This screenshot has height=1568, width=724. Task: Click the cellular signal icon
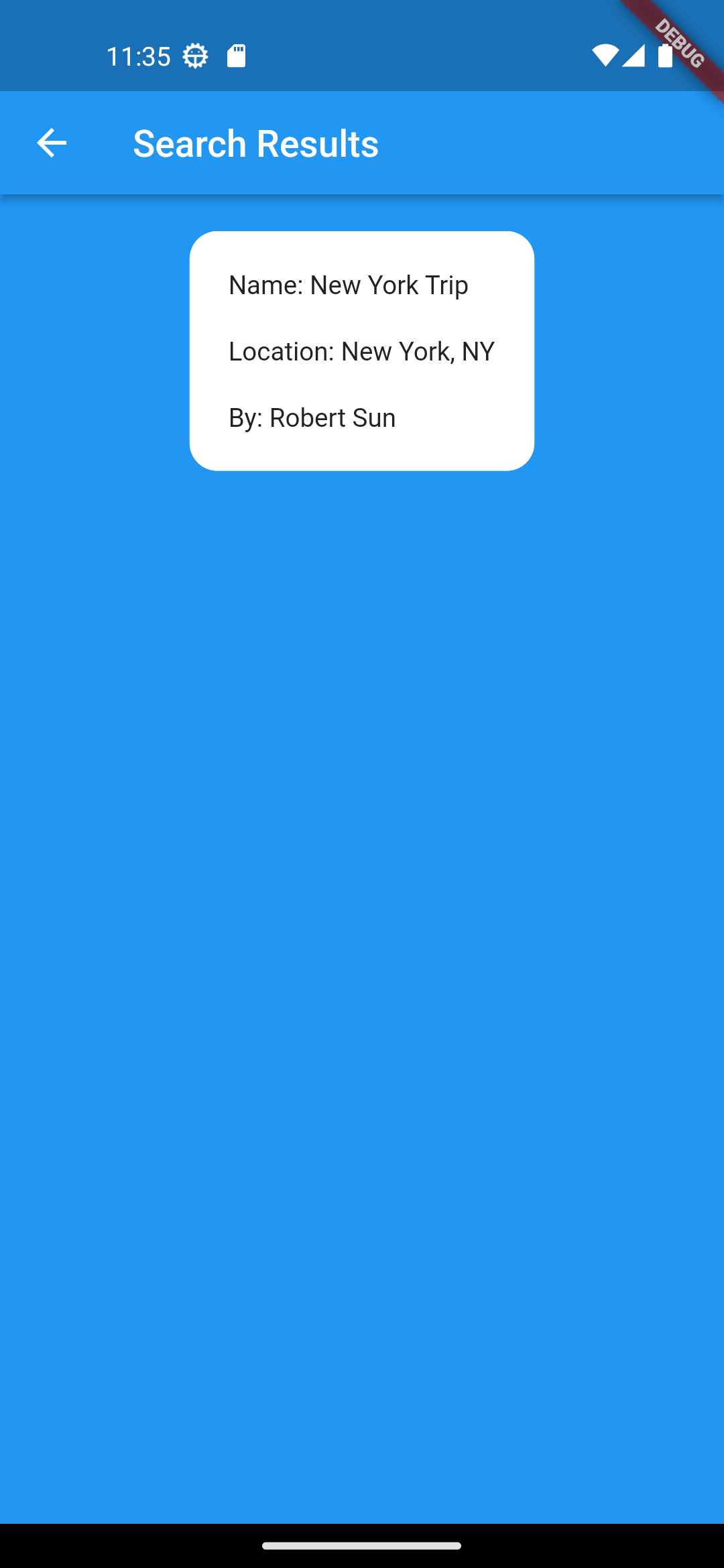pos(633,57)
